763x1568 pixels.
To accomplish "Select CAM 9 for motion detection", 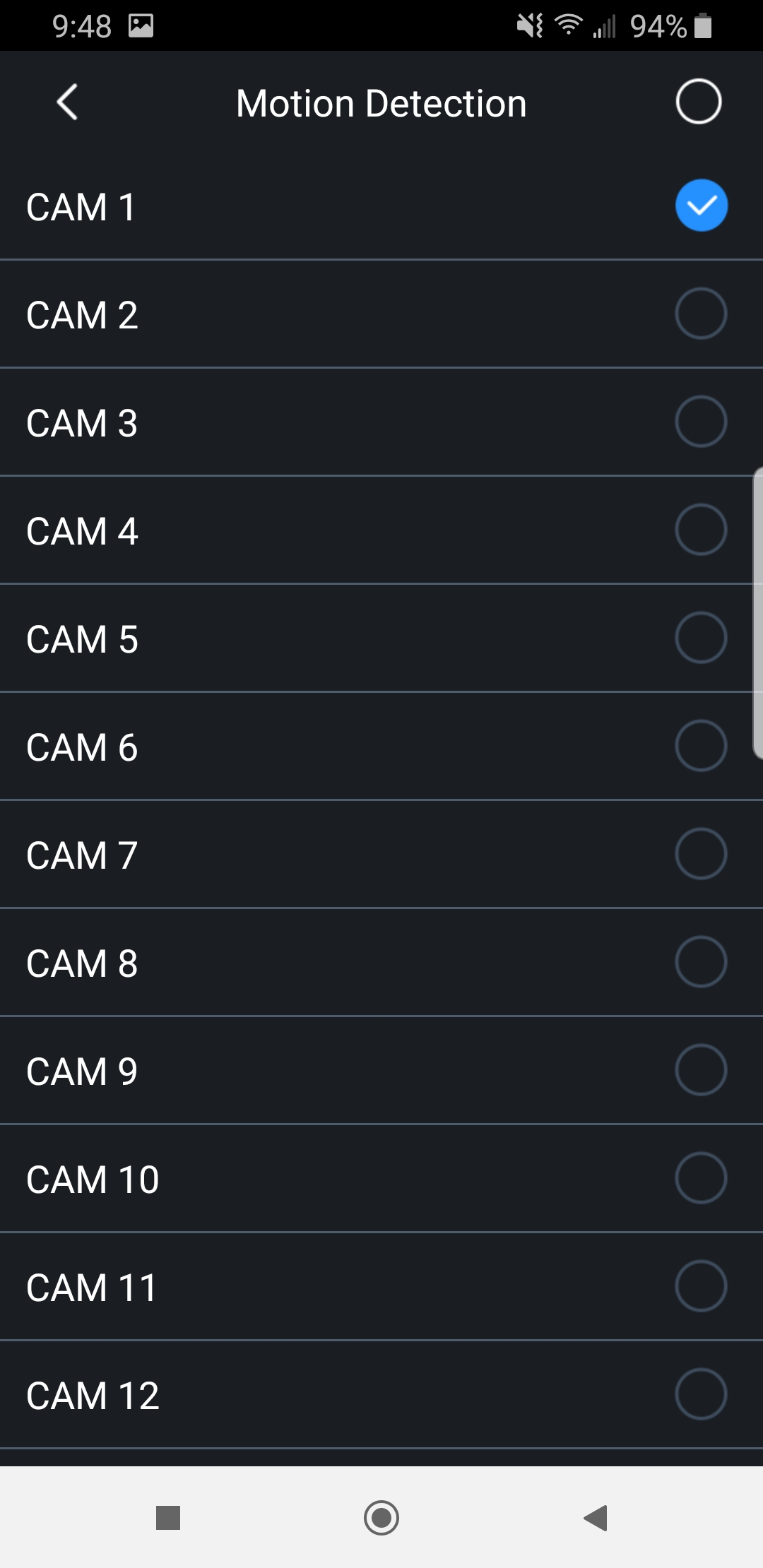I will 701,1070.
